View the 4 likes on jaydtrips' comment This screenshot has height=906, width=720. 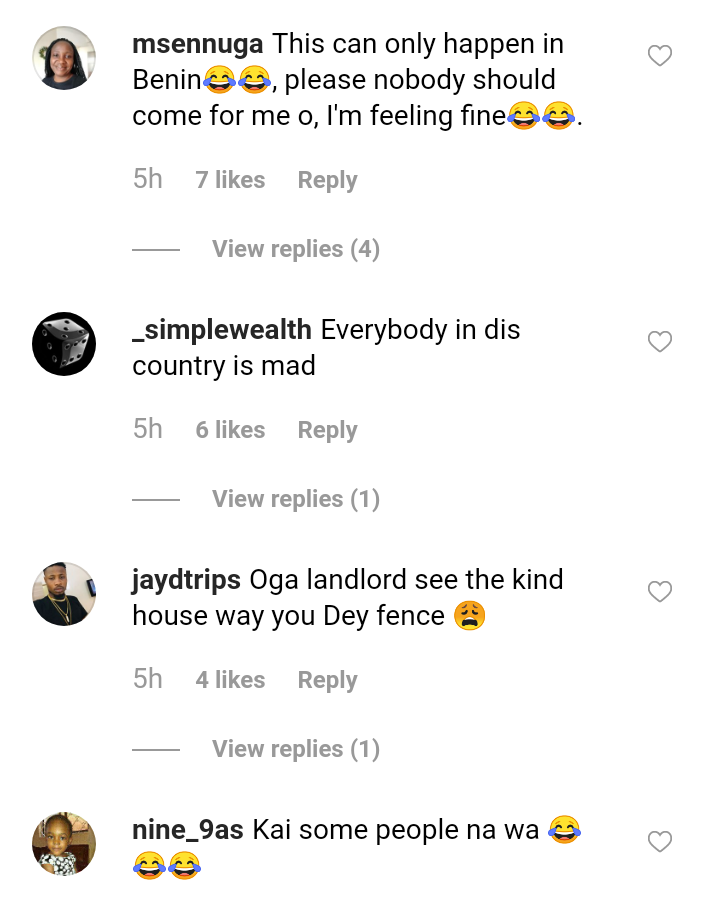tap(230, 680)
